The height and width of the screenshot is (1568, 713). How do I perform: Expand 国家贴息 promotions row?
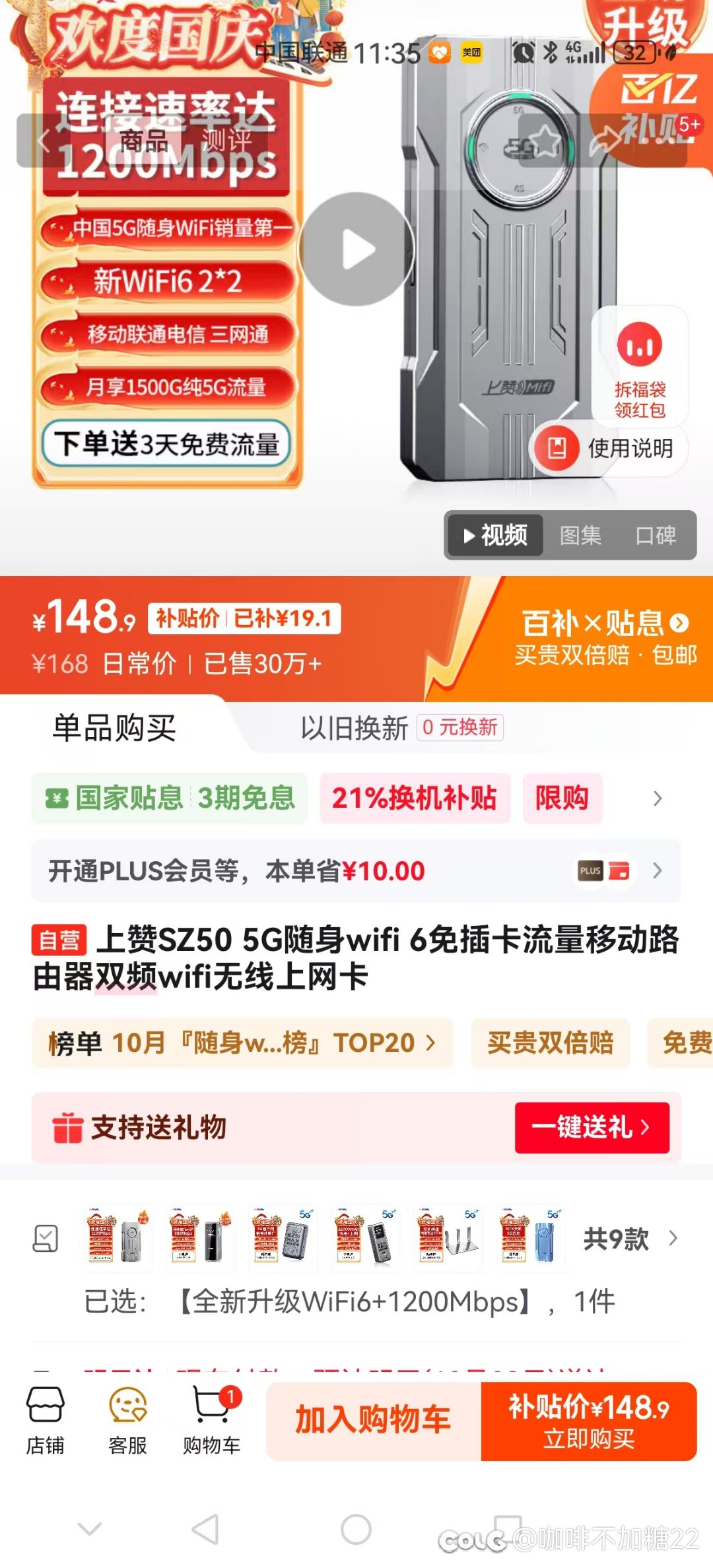(x=657, y=799)
